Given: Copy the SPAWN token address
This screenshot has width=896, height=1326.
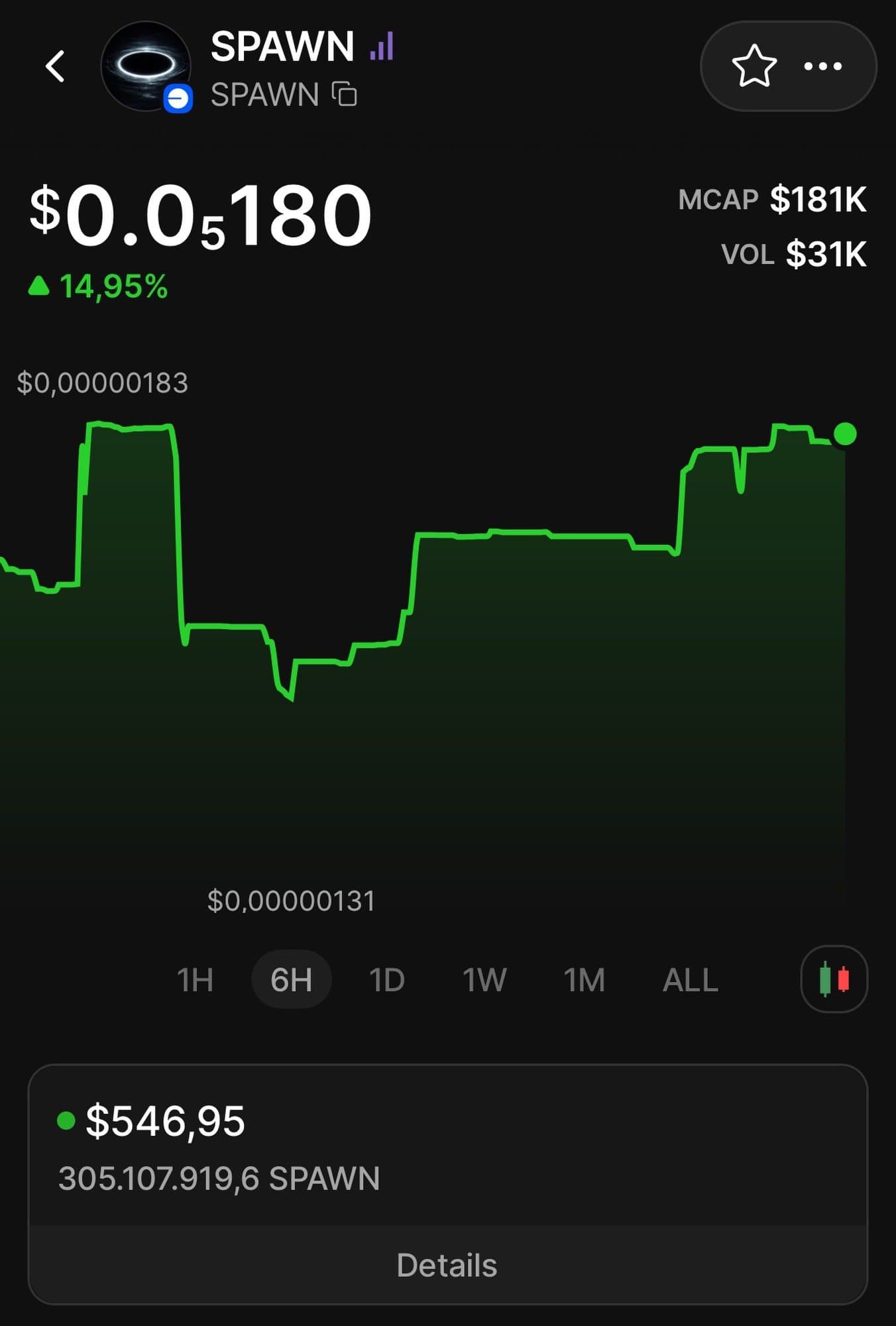Looking at the screenshot, I should pos(345,94).
